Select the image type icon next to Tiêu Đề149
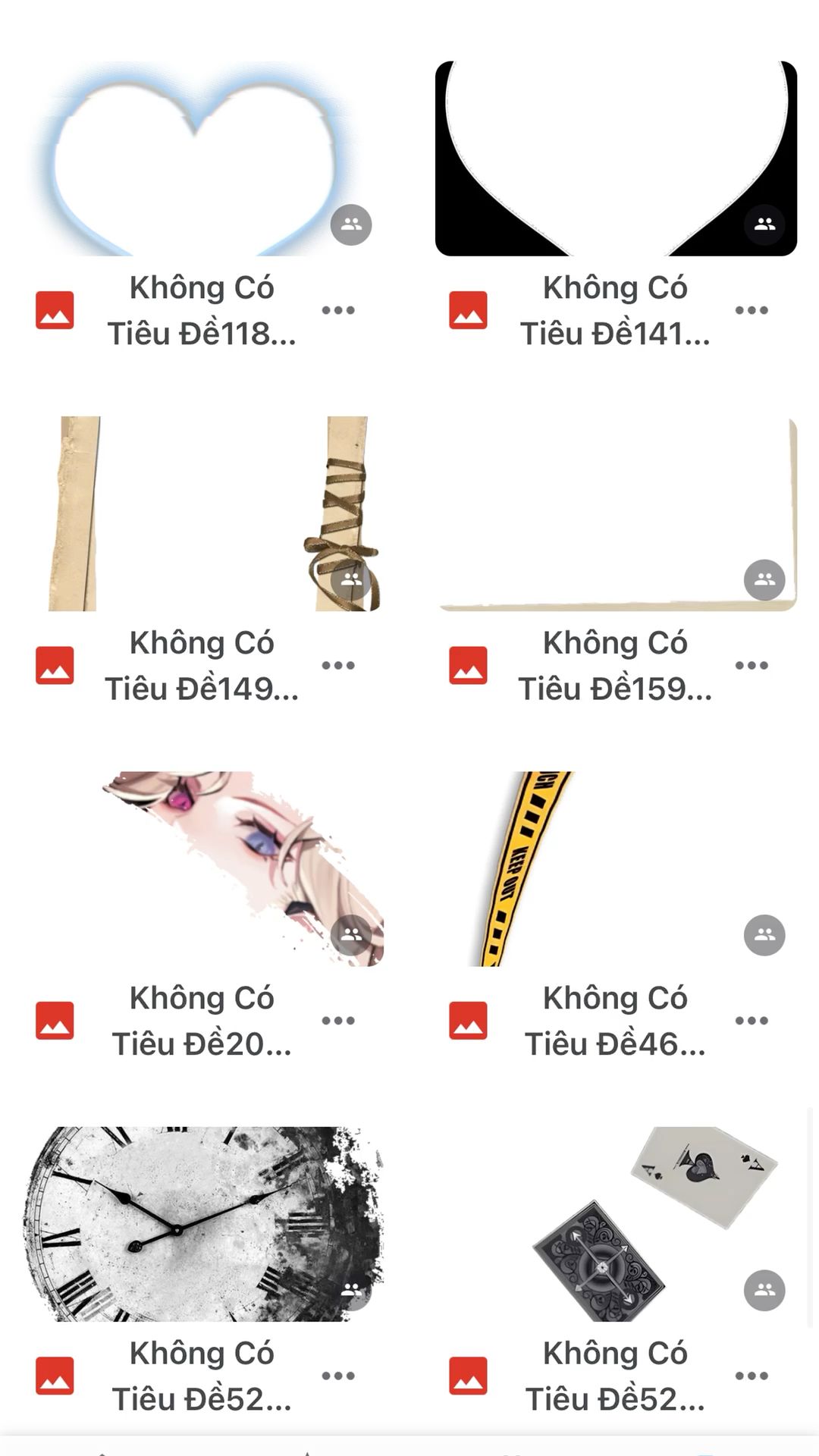 tap(55, 665)
